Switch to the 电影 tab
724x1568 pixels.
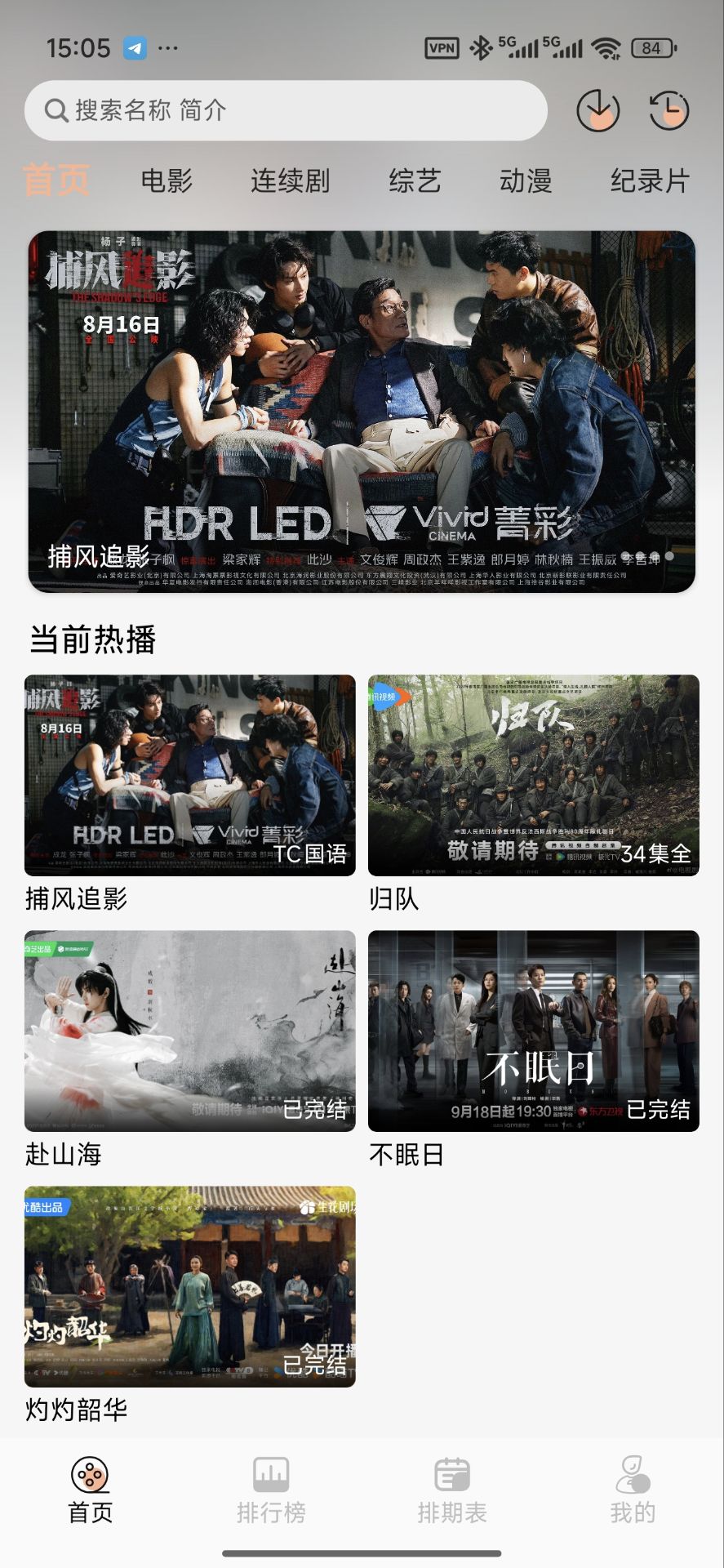169,181
